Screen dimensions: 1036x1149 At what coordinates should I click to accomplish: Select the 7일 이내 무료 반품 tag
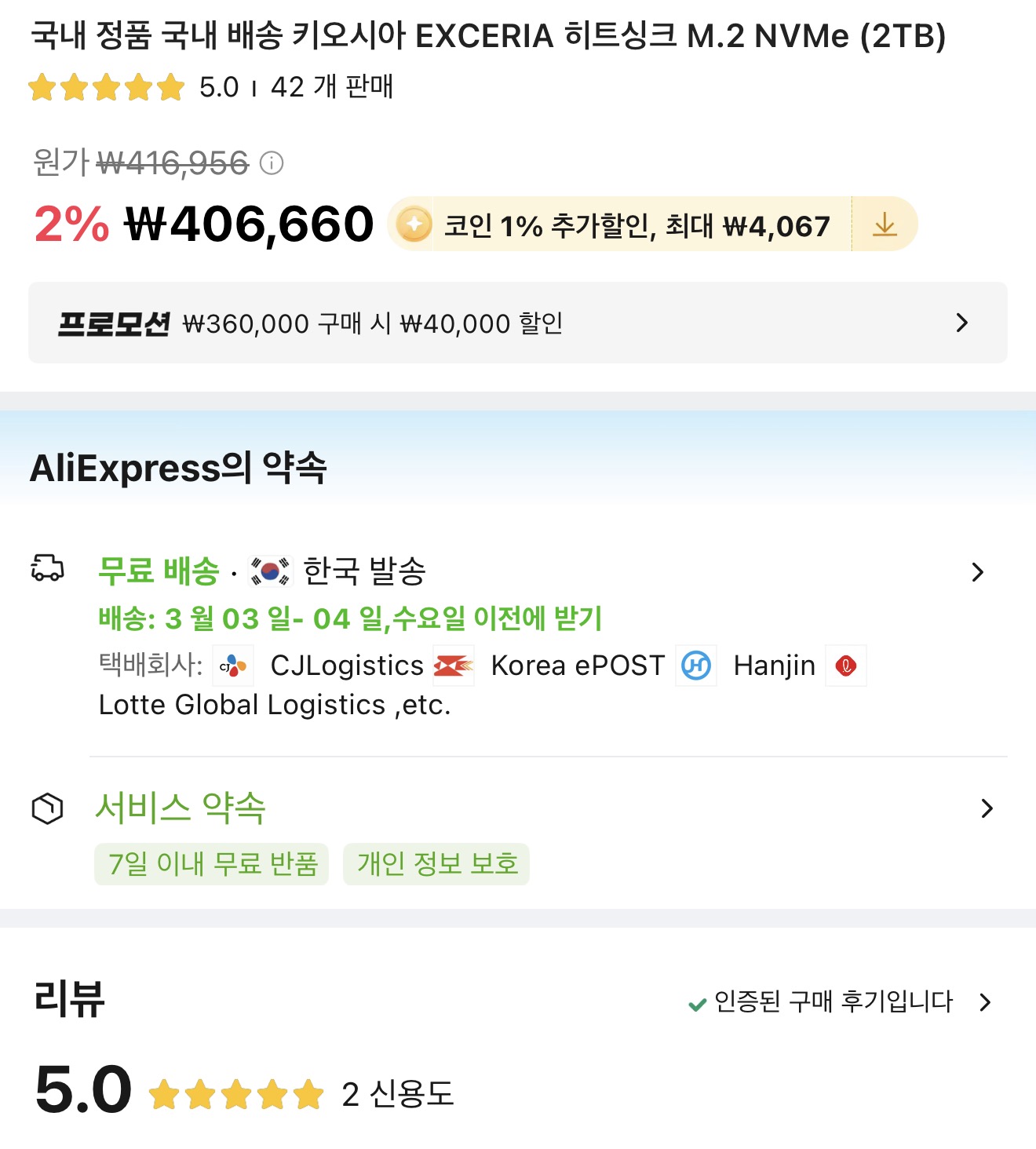(210, 864)
